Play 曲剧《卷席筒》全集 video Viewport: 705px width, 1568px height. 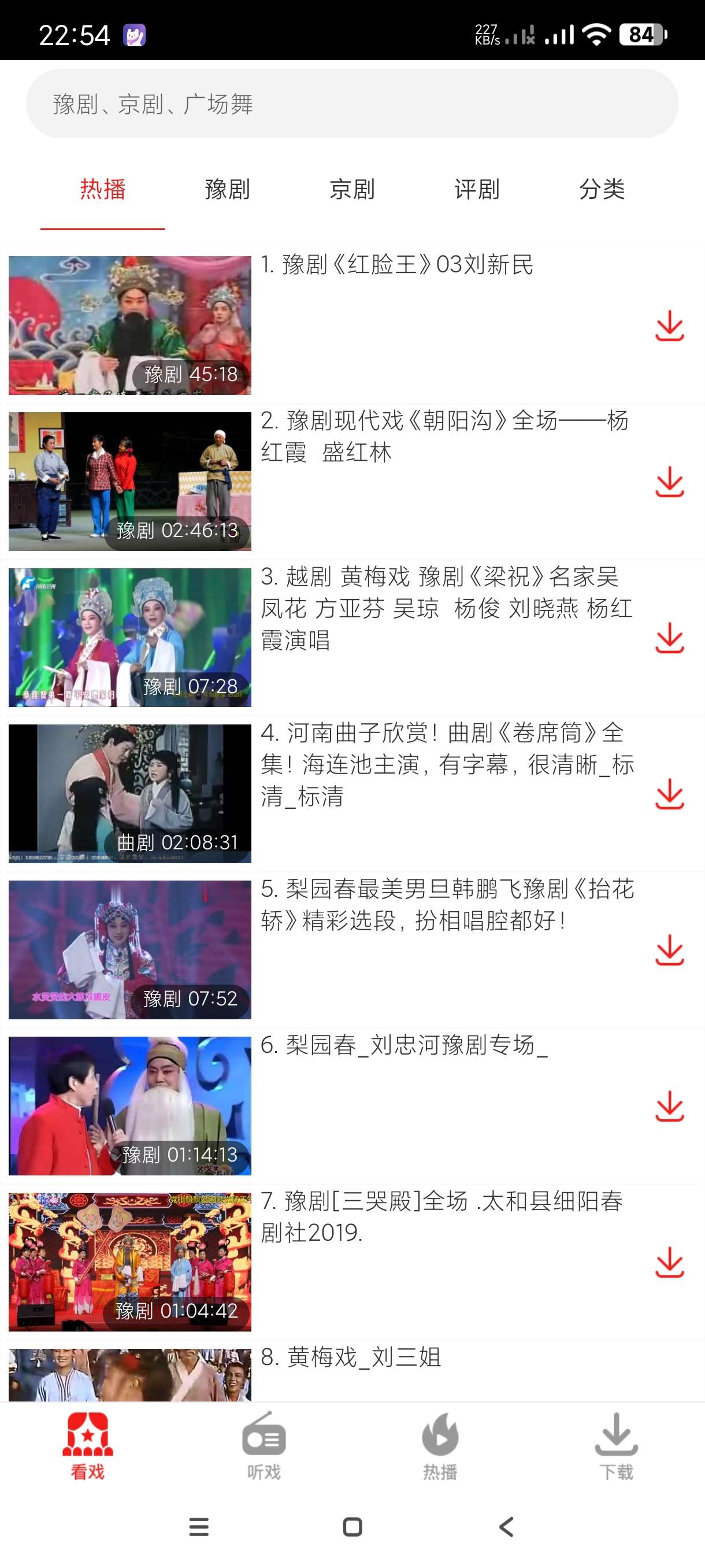[129, 793]
